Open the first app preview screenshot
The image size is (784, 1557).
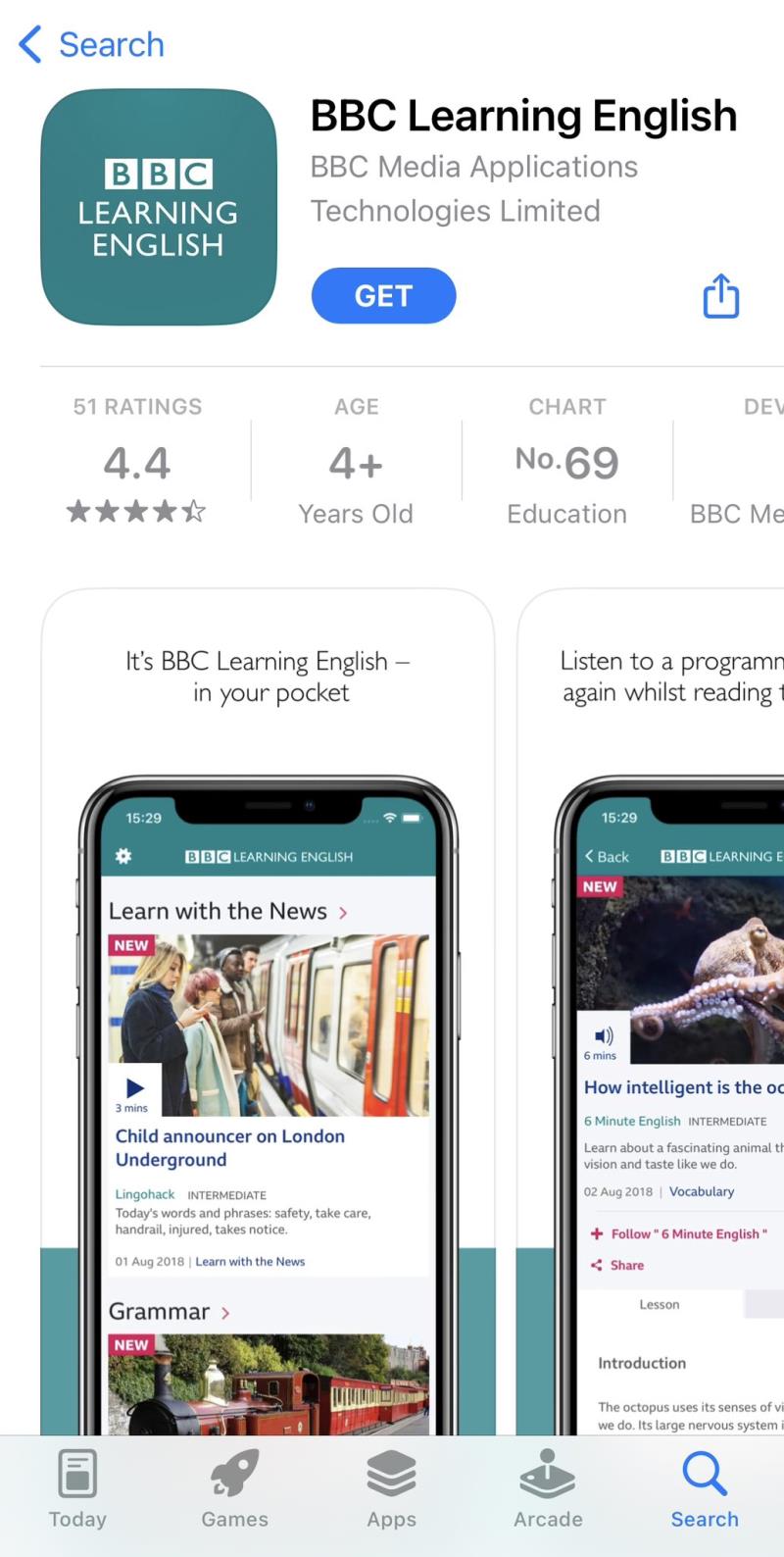(268, 1010)
